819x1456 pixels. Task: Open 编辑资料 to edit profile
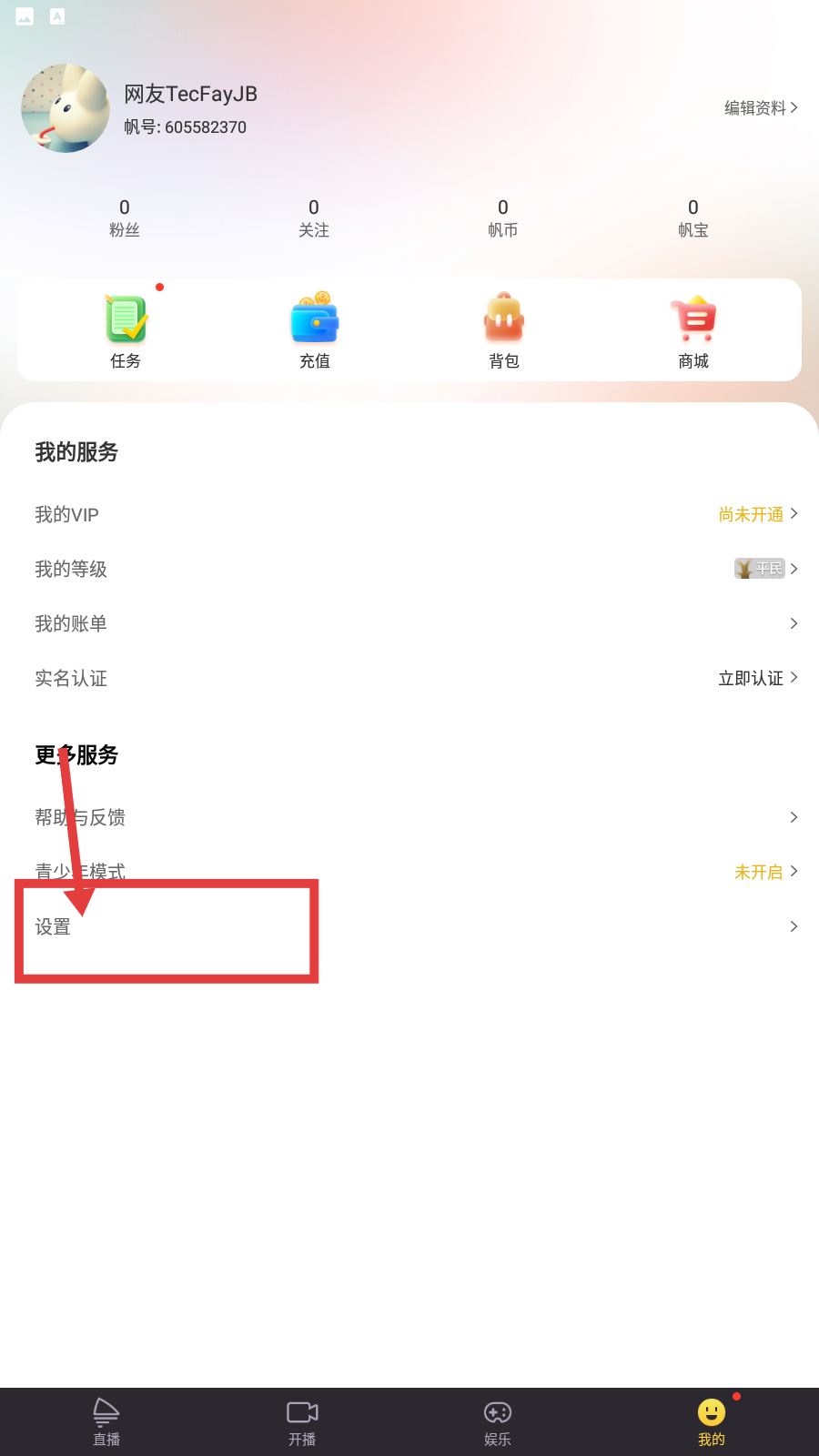(761, 107)
